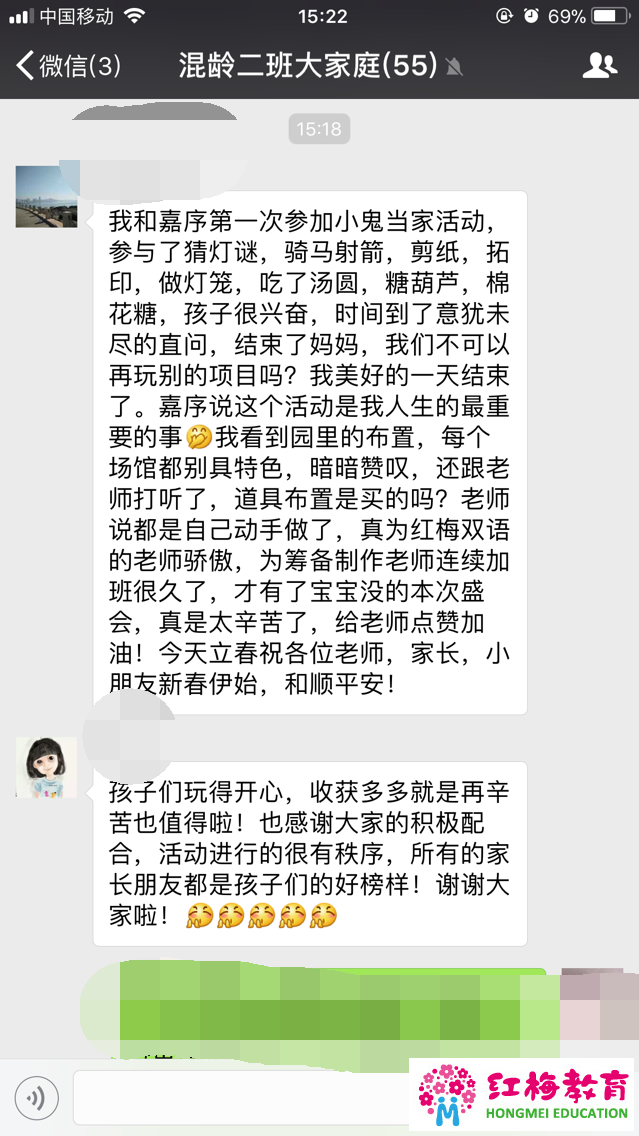Go back to the WeChat chat list
The width and height of the screenshot is (639, 1136).
pyautogui.click(x=68, y=67)
